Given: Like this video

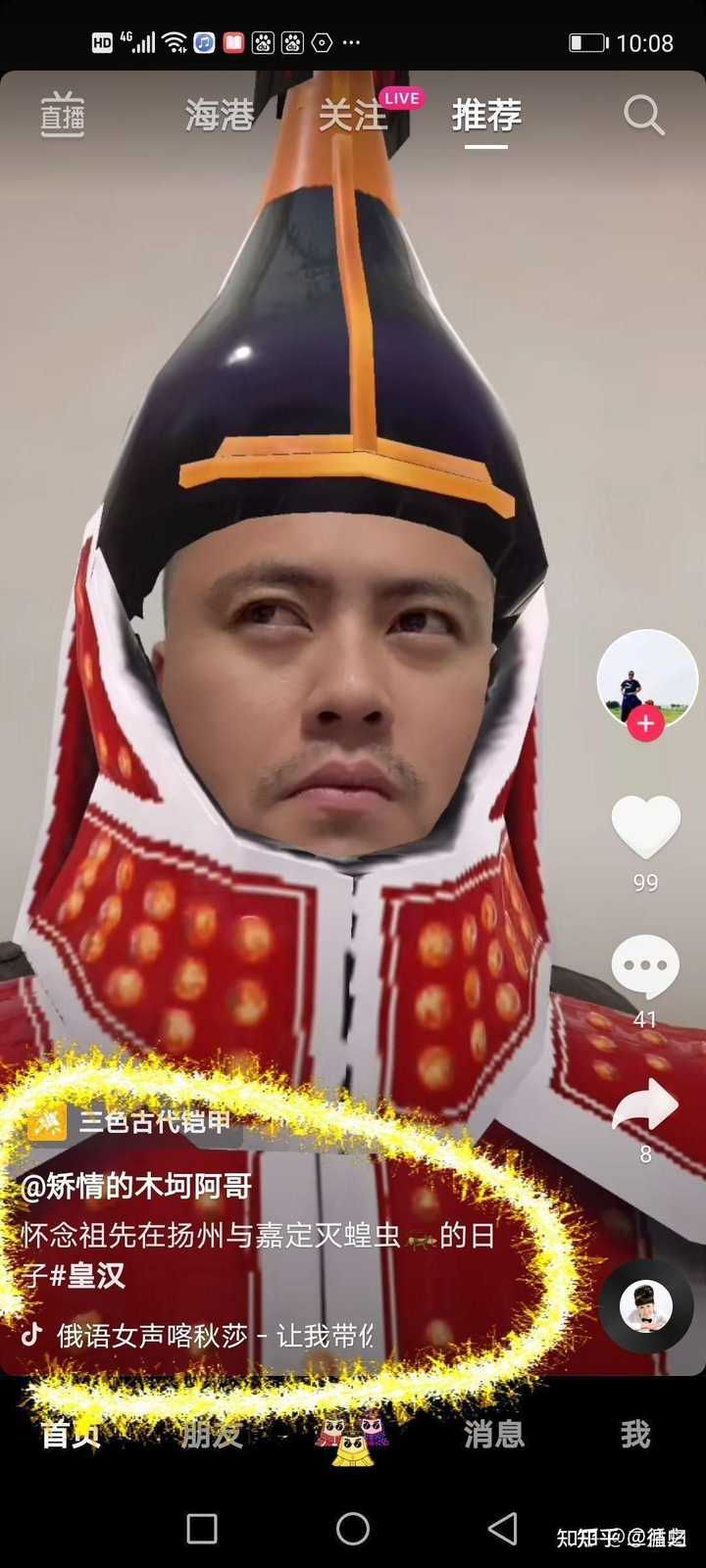Looking at the screenshot, I should (x=645, y=828).
